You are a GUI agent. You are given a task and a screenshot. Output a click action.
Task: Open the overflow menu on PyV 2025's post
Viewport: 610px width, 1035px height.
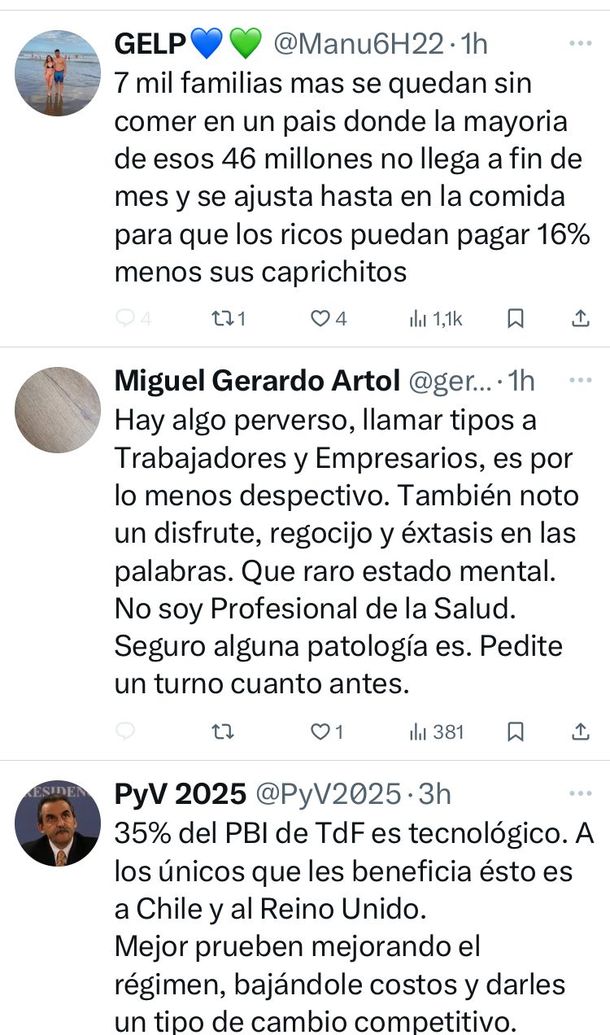coord(580,794)
